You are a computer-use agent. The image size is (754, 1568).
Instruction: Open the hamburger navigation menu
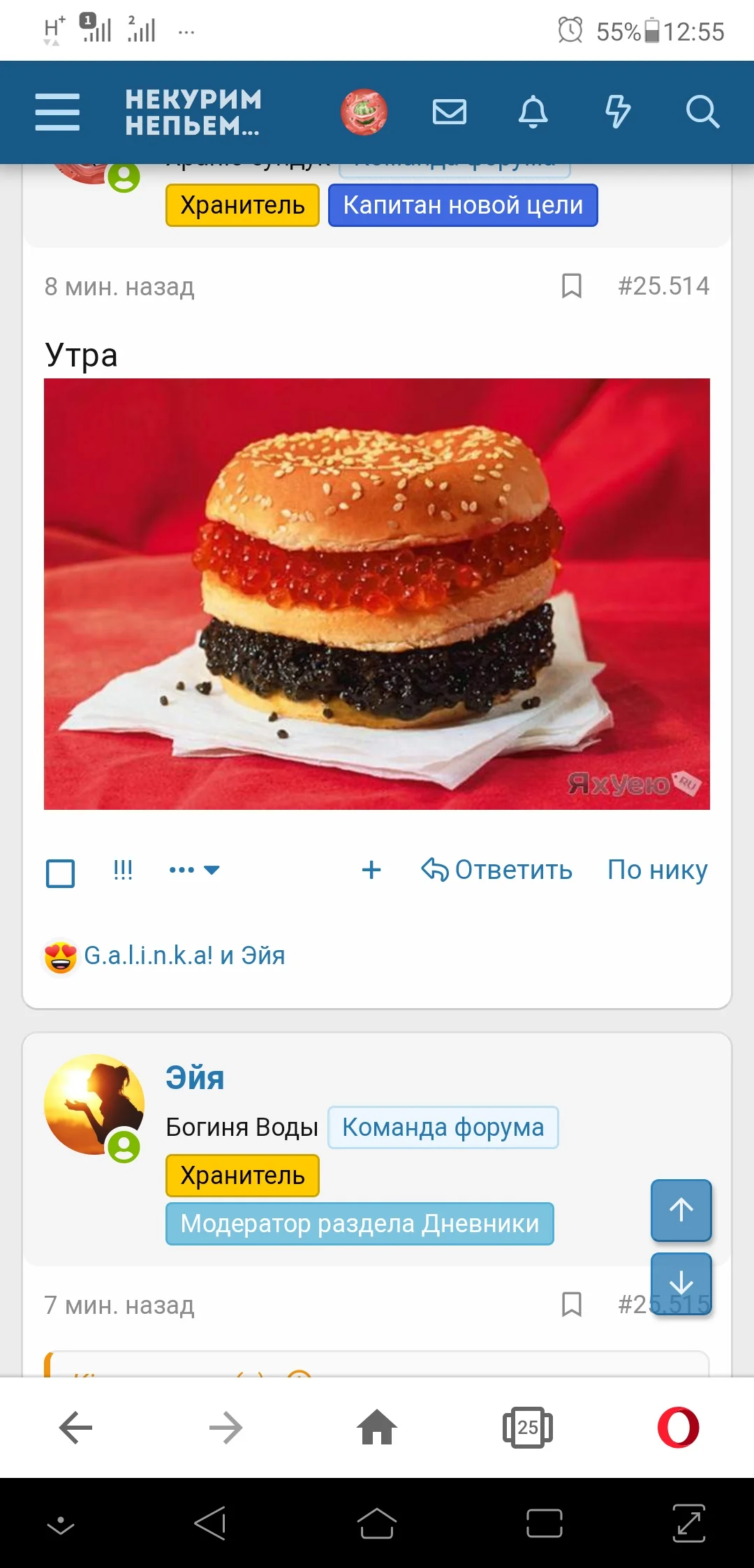(58, 112)
